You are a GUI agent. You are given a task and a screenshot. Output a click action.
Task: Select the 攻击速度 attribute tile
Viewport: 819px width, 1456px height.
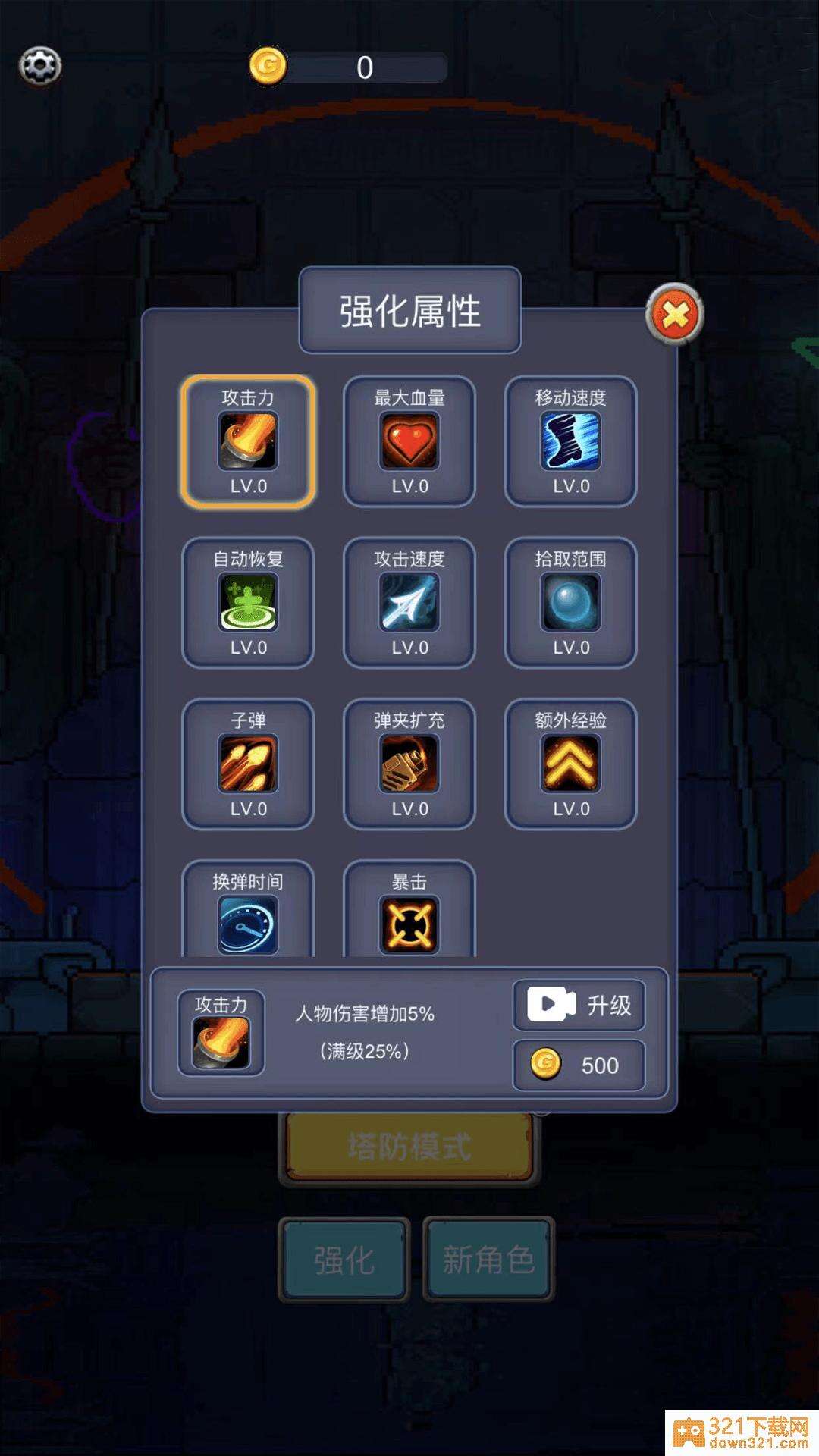click(x=409, y=603)
